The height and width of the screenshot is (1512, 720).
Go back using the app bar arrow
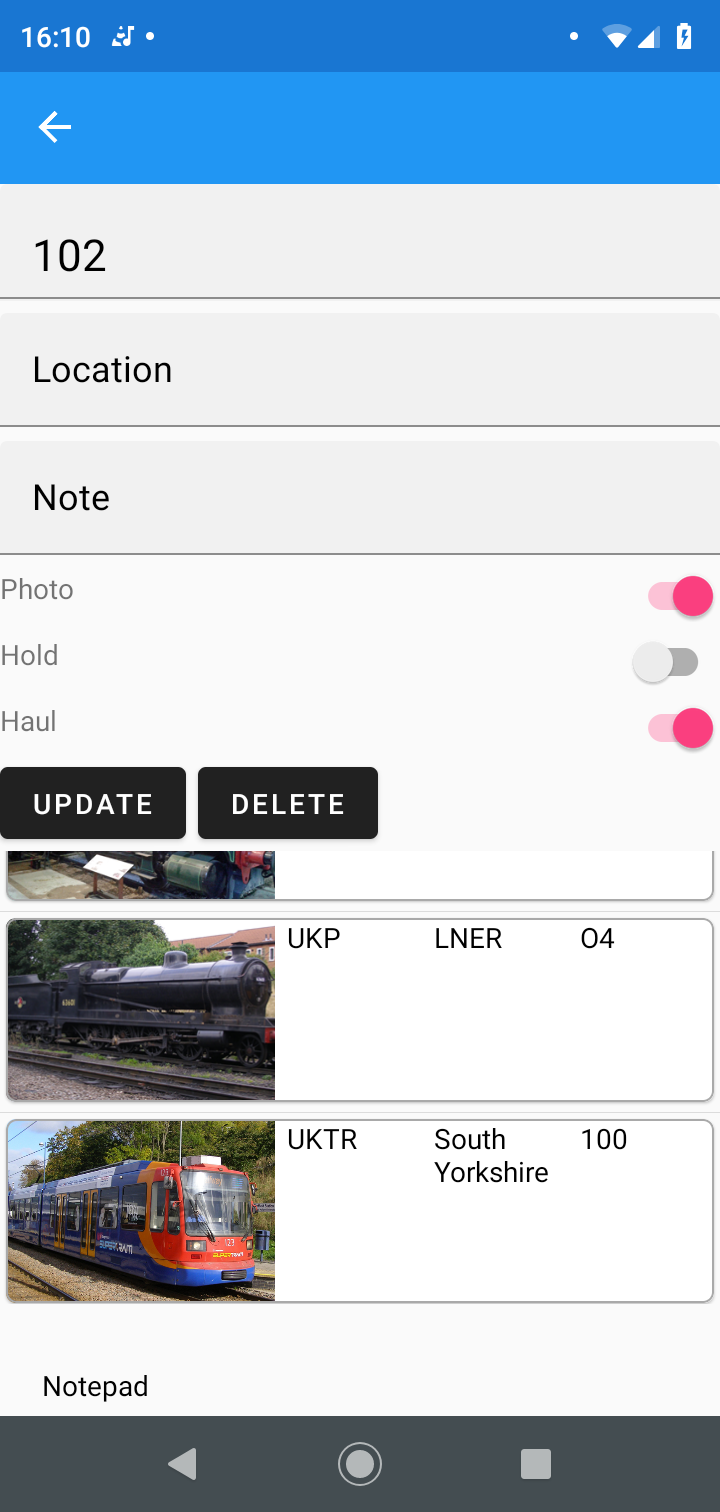click(x=55, y=127)
